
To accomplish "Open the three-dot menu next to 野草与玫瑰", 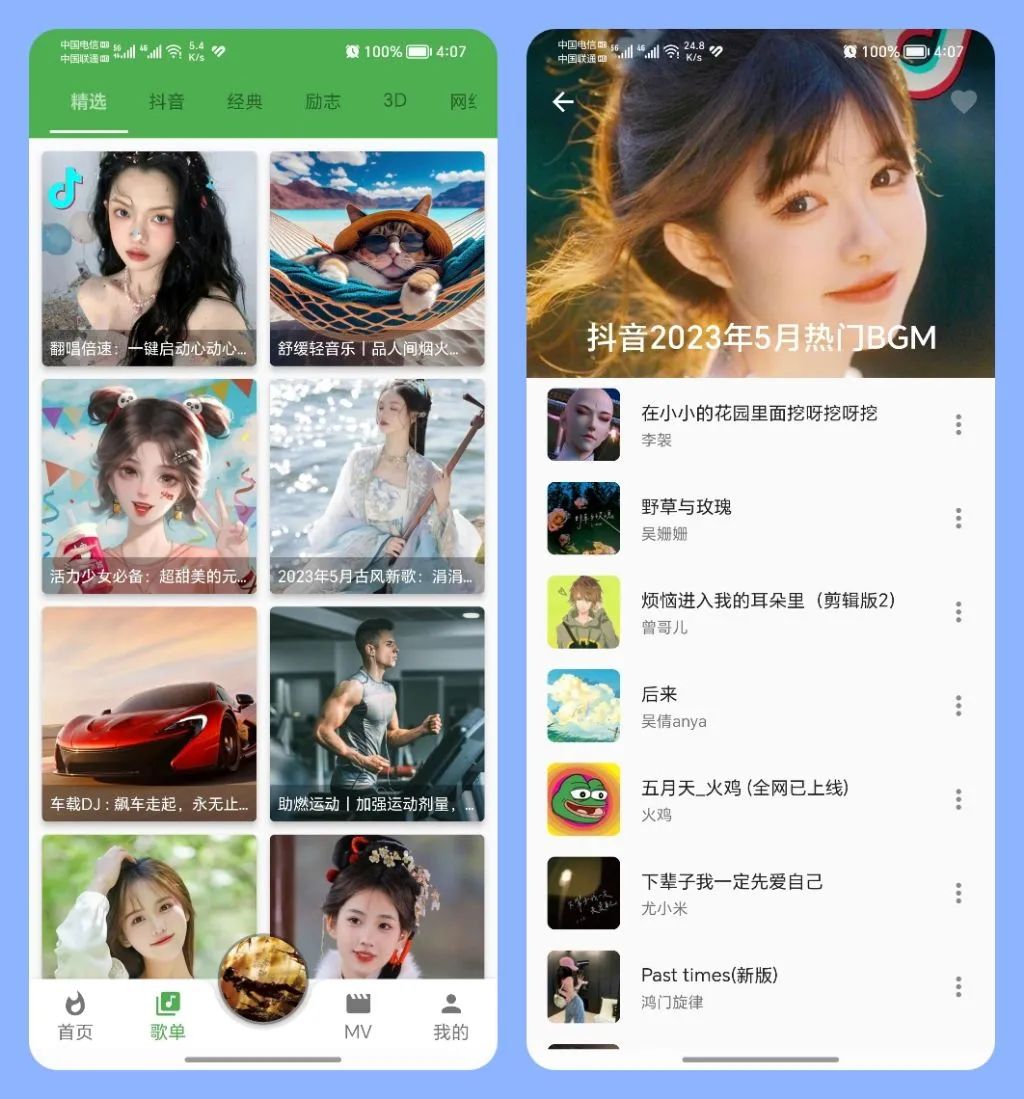I will [957, 518].
